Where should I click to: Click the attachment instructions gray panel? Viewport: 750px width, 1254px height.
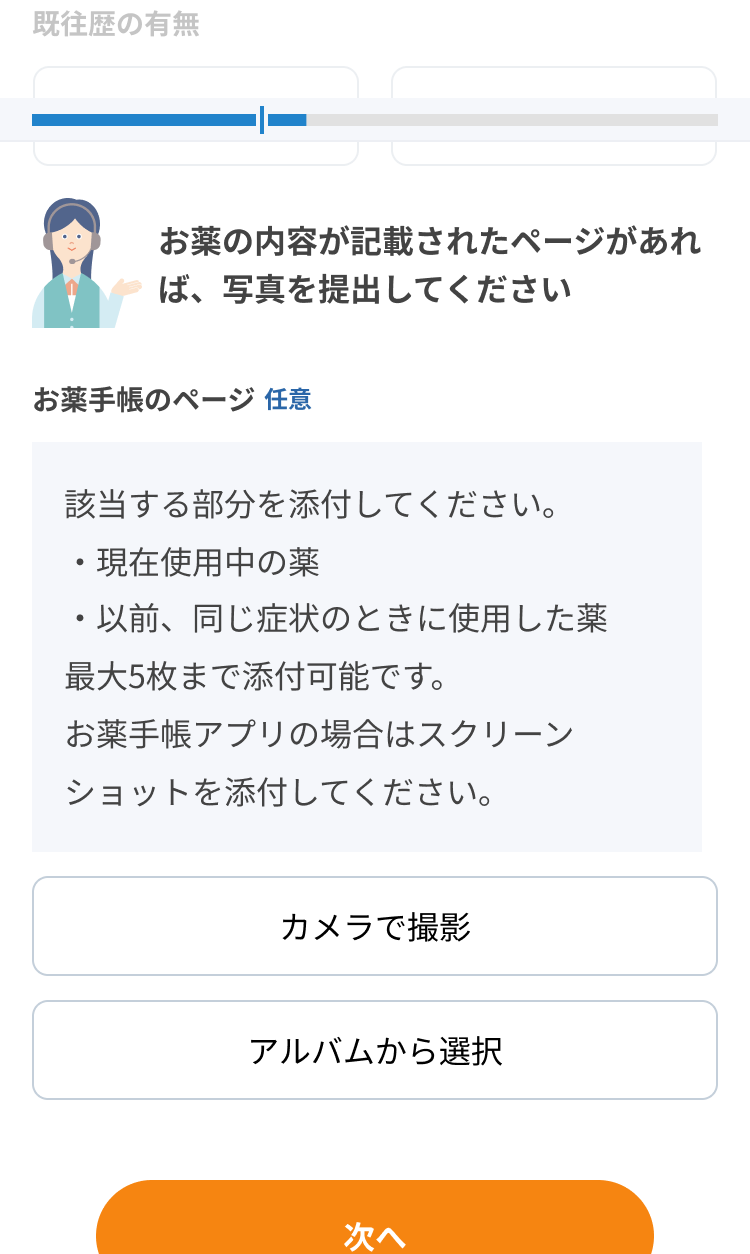pyautogui.click(x=374, y=645)
